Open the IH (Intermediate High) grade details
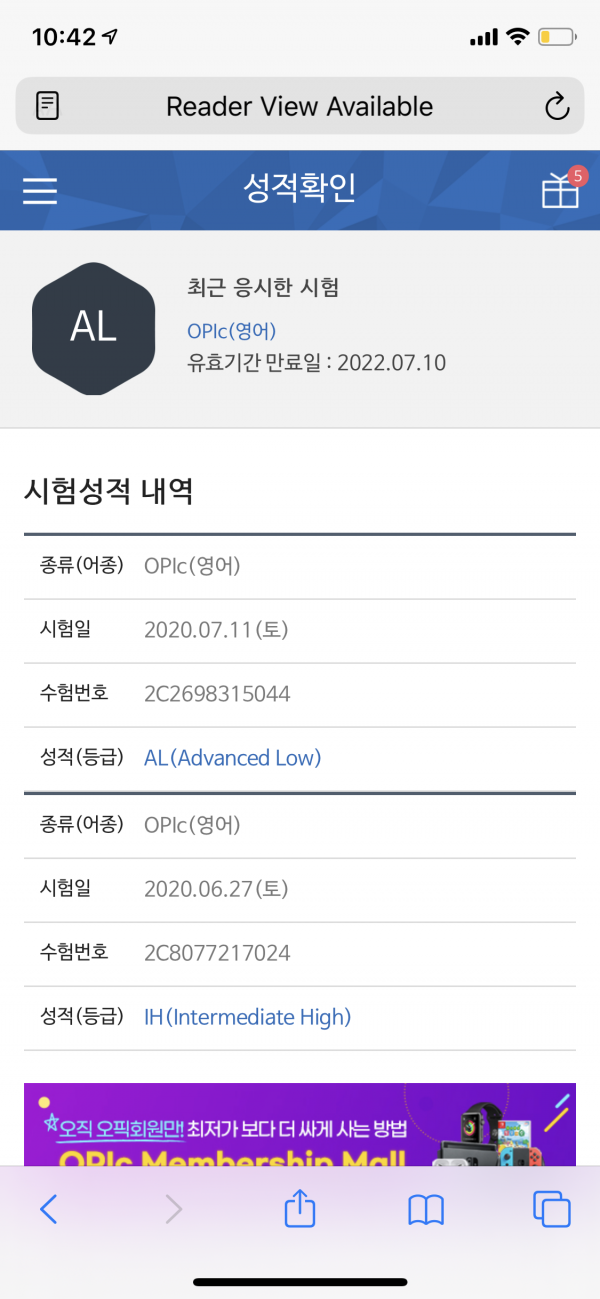This screenshot has width=600, height=1299. click(248, 1017)
